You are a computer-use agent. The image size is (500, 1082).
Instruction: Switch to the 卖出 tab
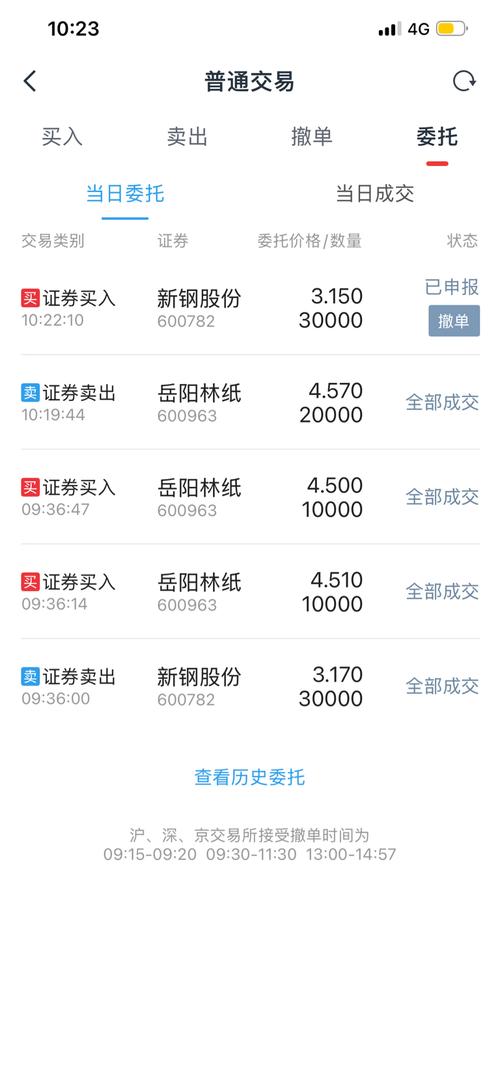pyautogui.click(x=187, y=137)
